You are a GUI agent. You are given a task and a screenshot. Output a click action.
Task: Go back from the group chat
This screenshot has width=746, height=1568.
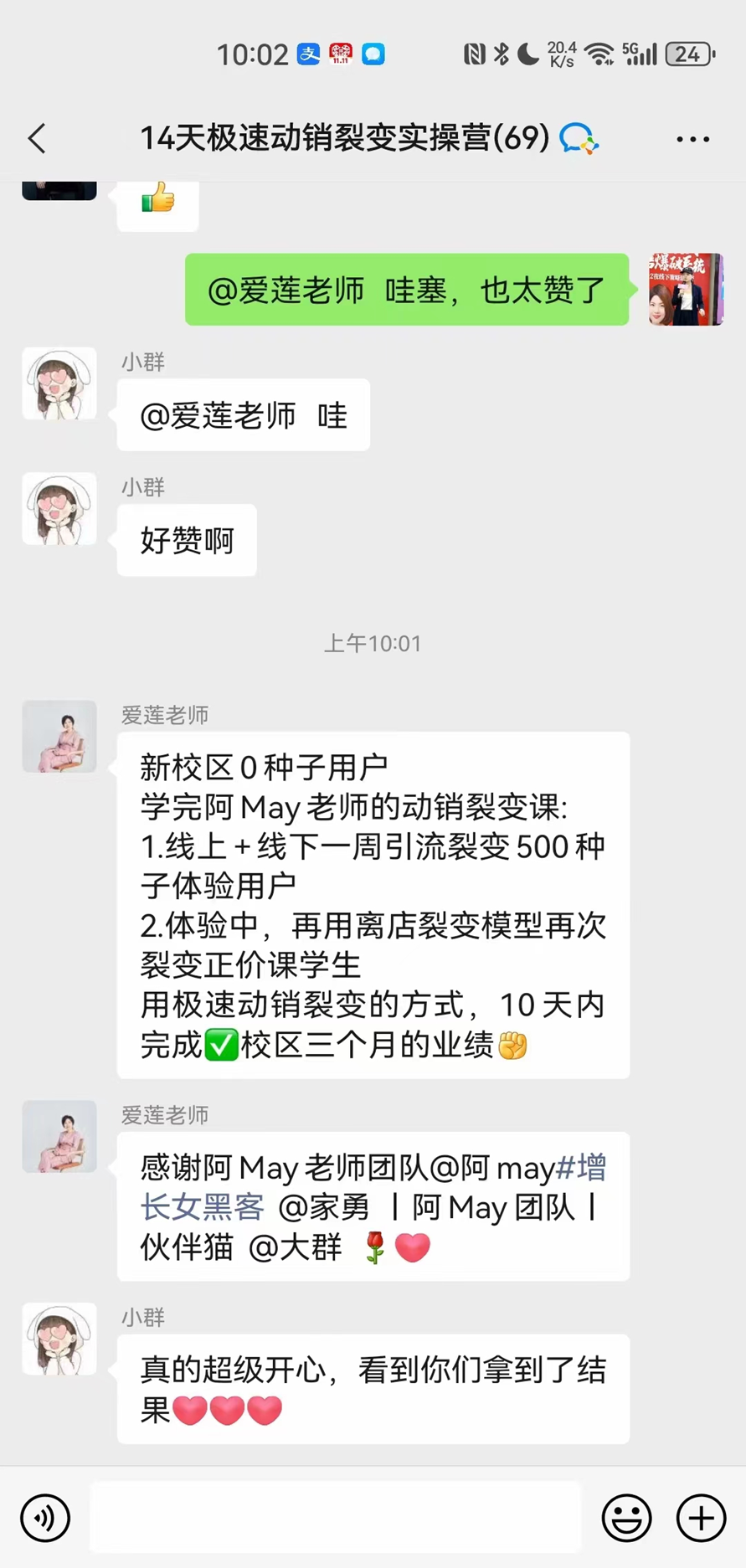[x=38, y=138]
